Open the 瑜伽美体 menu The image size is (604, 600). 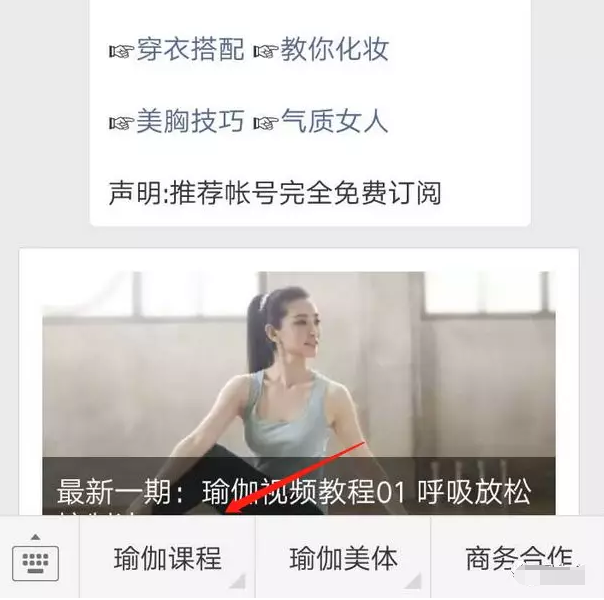coord(343,558)
